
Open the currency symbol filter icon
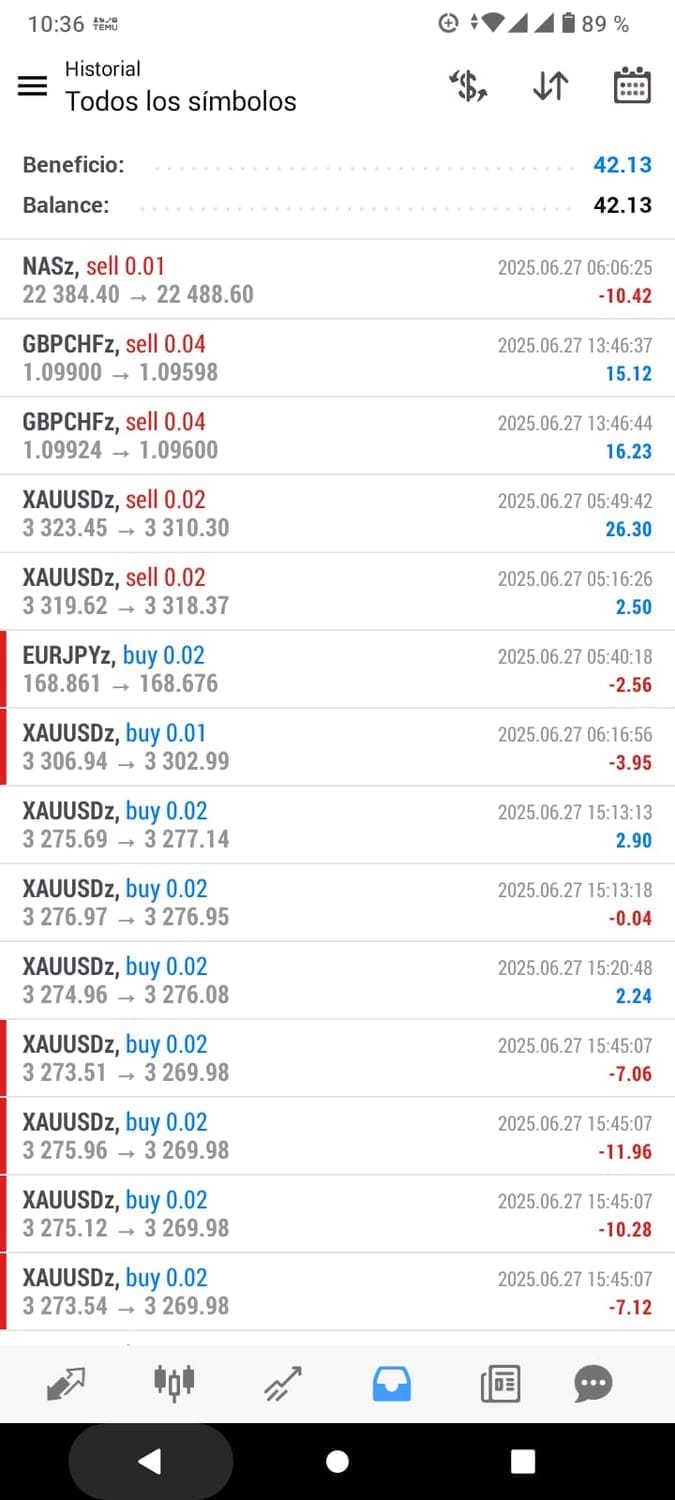tap(467, 86)
